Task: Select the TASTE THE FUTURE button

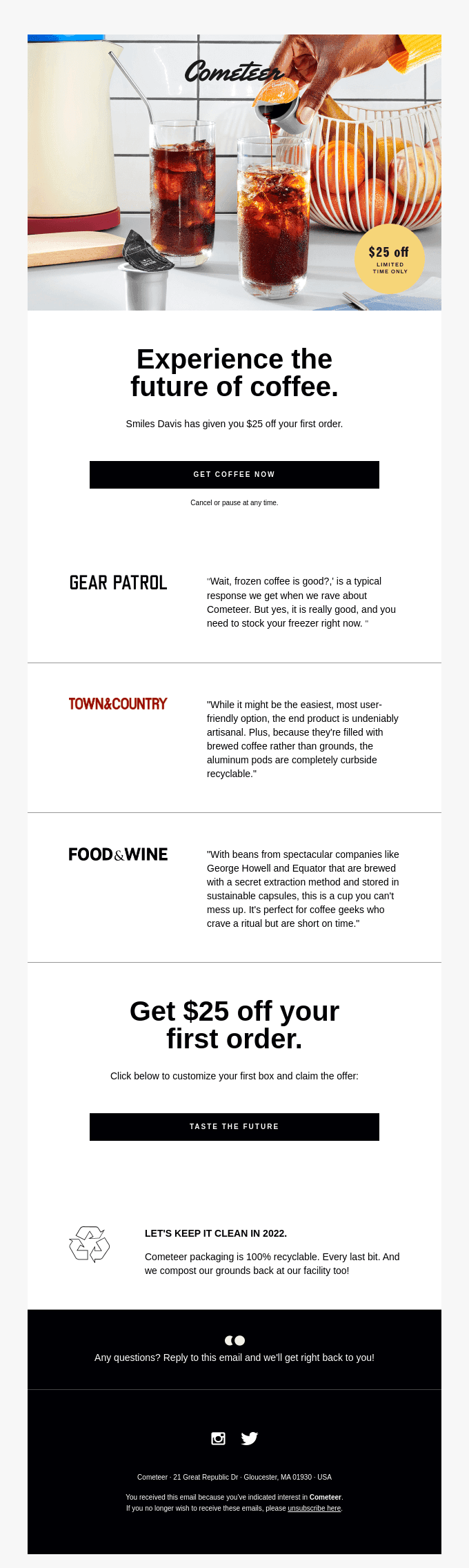Action: coord(234,1127)
